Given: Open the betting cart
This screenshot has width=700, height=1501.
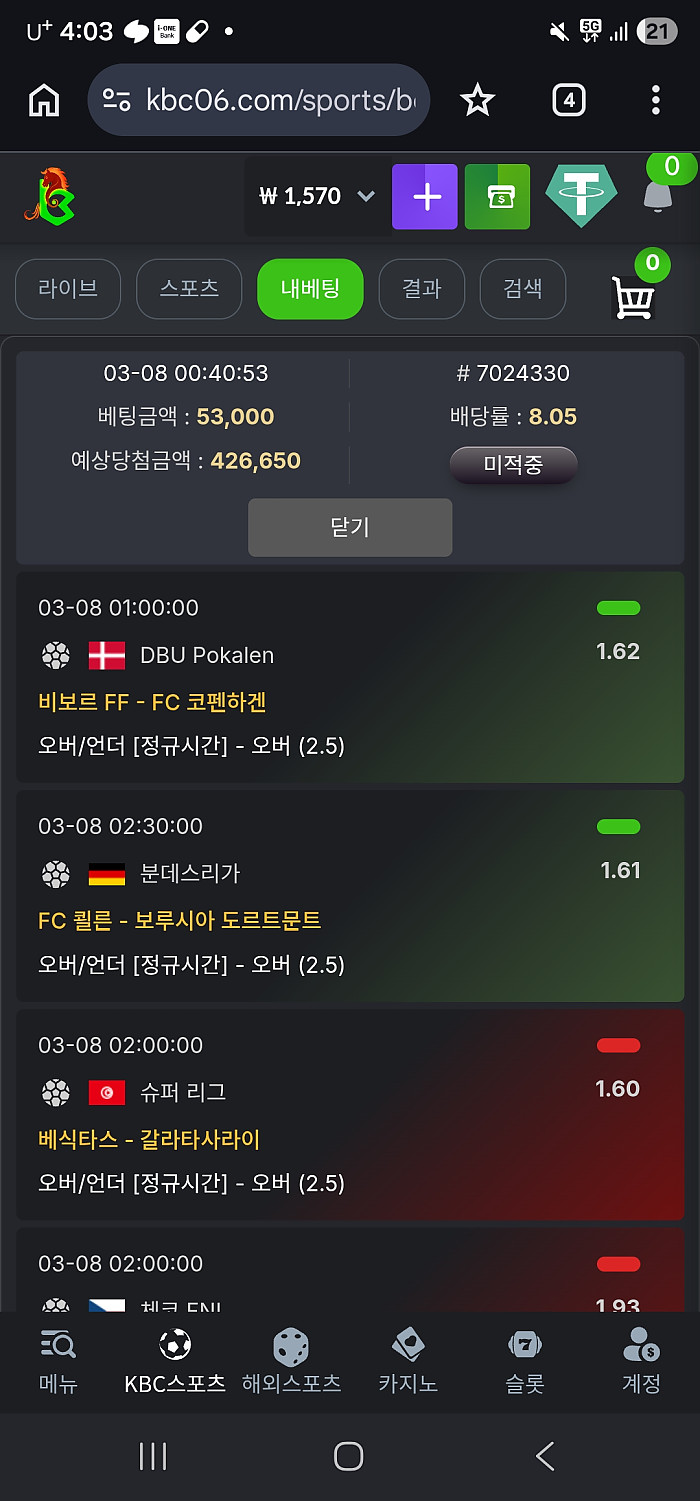Looking at the screenshot, I should (633, 297).
